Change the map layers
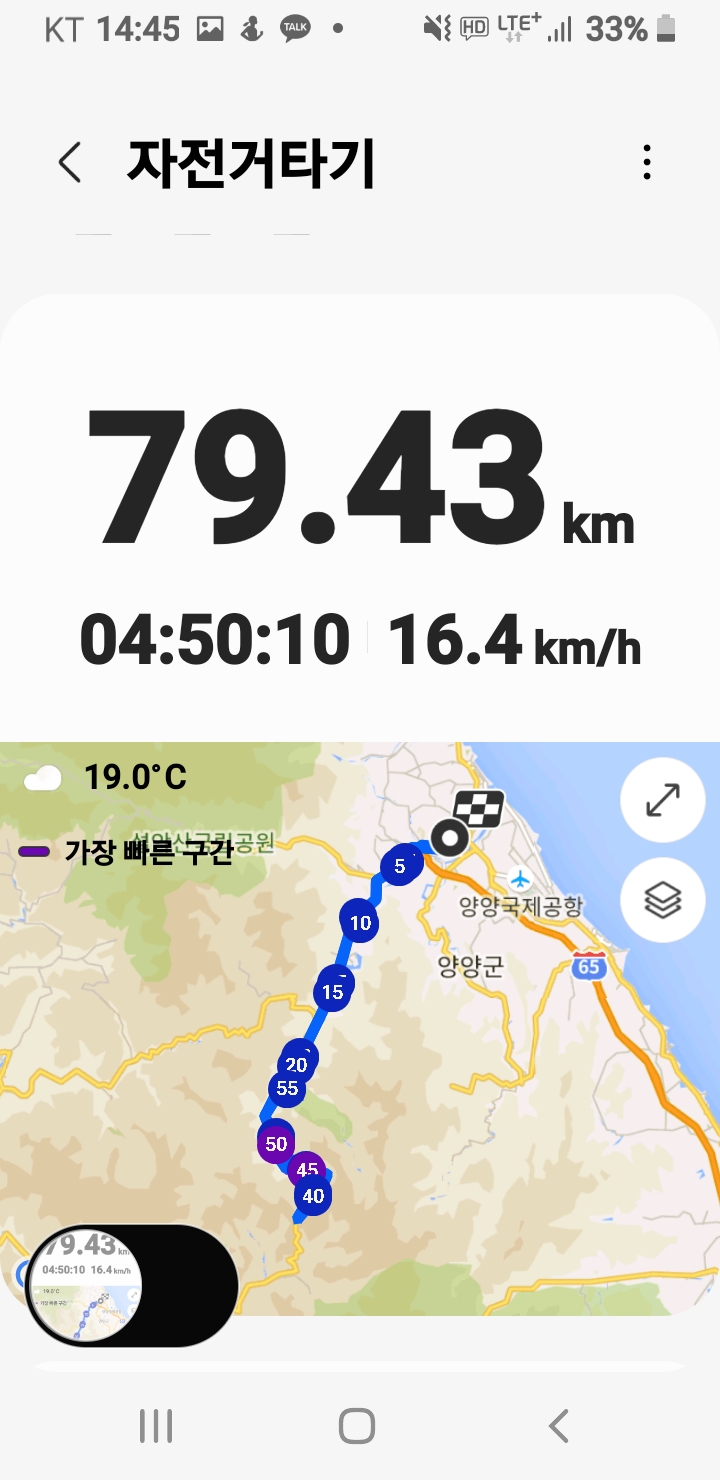The width and height of the screenshot is (720, 1480). coord(663,901)
